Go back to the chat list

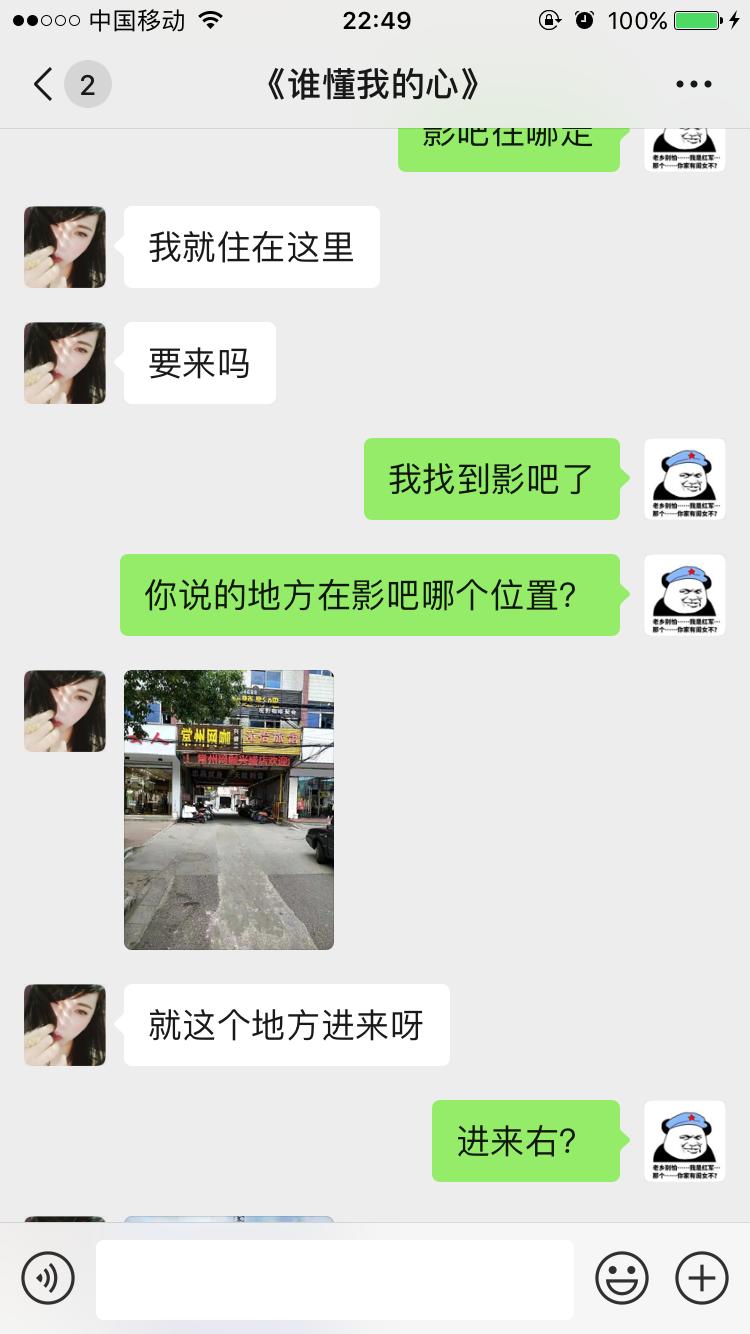pyautogui.click(x=44, y=85)
